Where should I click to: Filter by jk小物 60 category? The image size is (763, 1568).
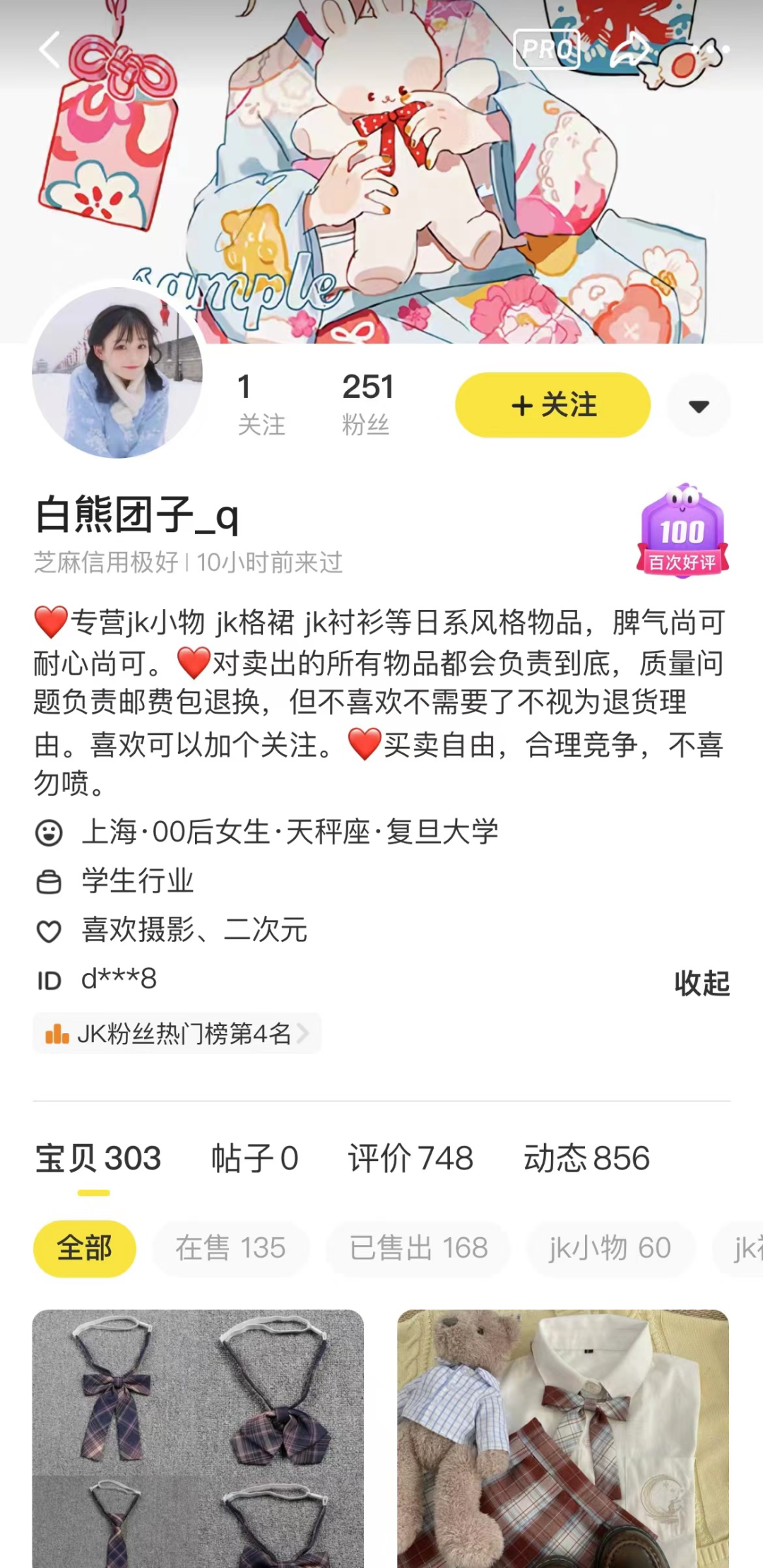[610, 1249]
